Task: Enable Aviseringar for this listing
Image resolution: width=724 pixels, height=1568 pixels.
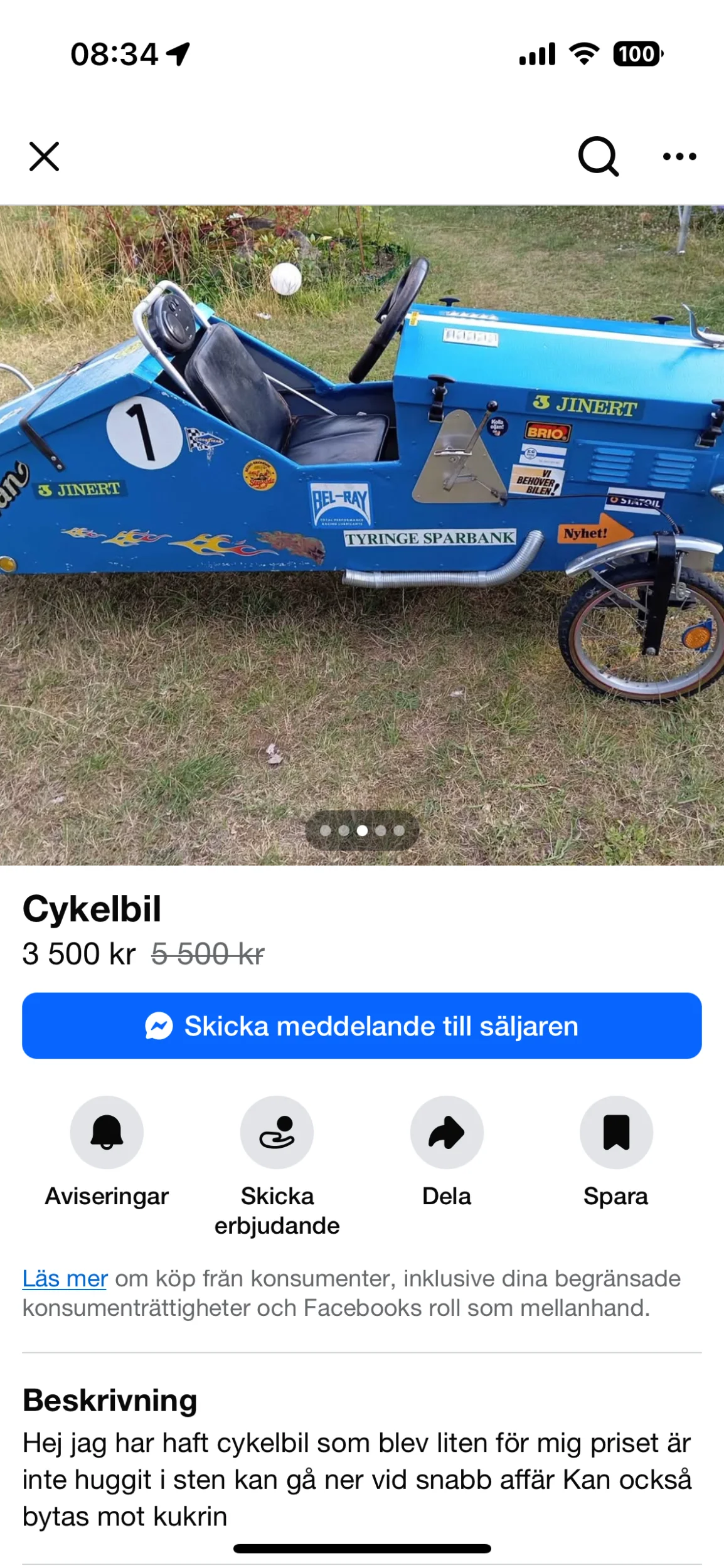Action: click(107, 1132)
